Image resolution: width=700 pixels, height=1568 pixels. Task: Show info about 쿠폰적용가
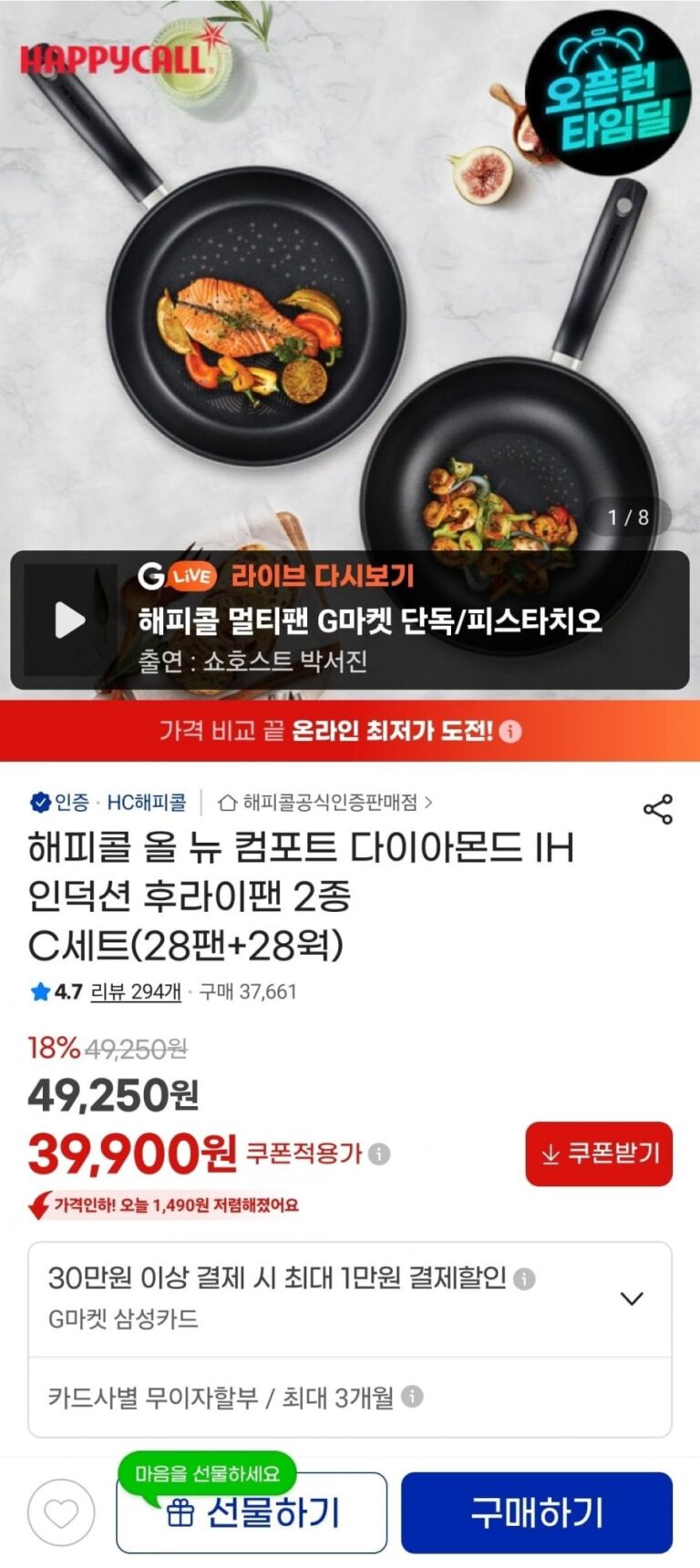379,1153
